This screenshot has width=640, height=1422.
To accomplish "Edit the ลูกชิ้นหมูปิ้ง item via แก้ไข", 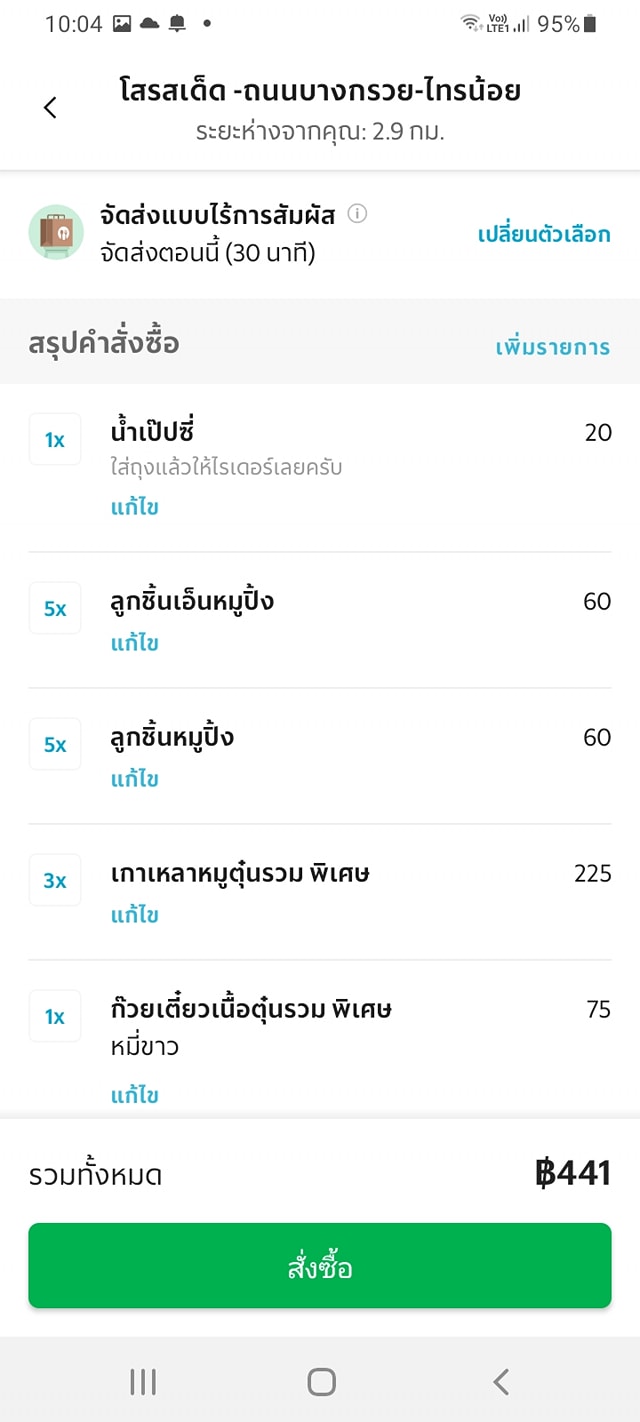I will 135,779.
